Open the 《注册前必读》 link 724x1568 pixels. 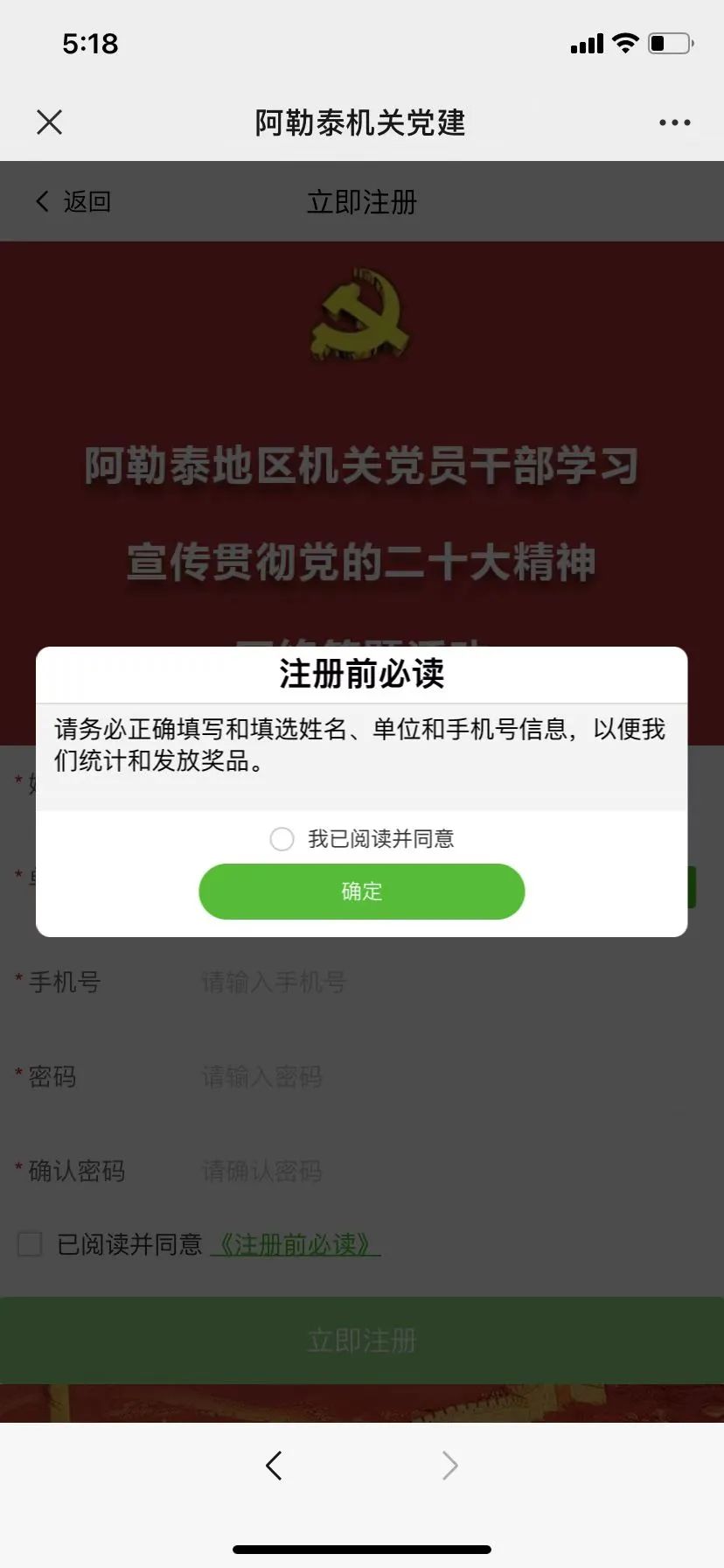[296, 1244]
